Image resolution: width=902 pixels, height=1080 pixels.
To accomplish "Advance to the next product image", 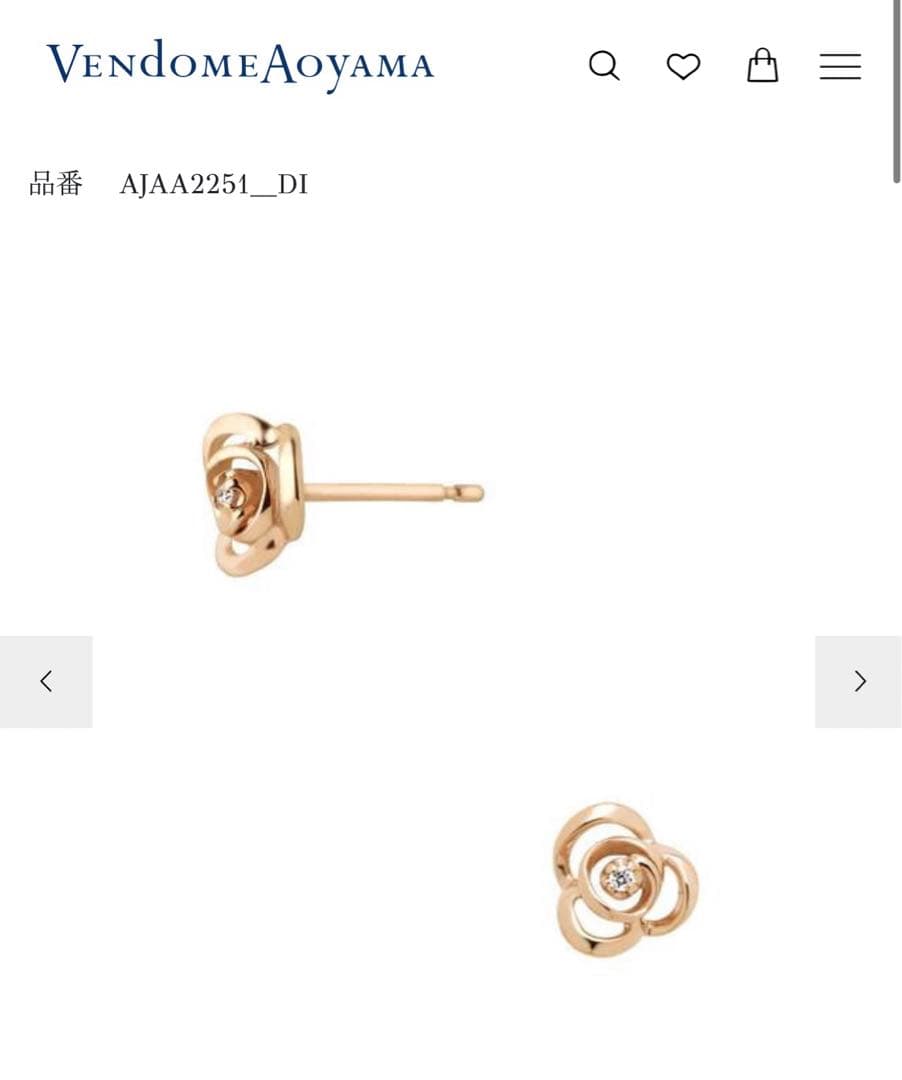I will click(858, 681).
